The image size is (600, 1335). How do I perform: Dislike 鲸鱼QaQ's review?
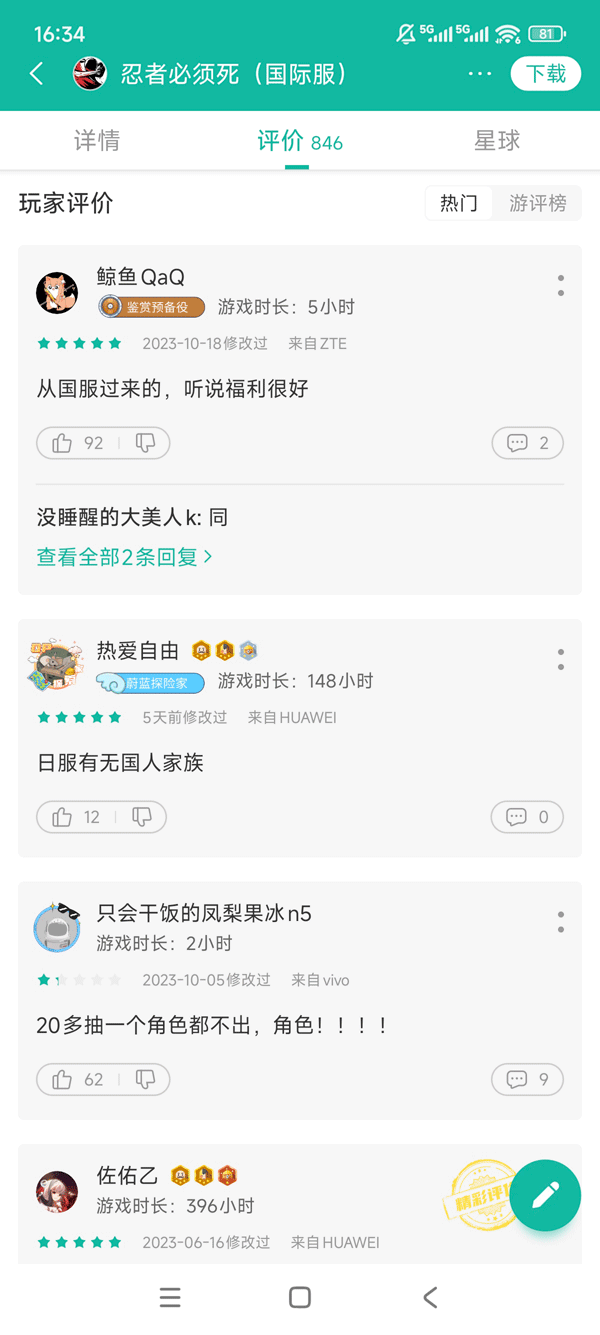pos(146,443)
